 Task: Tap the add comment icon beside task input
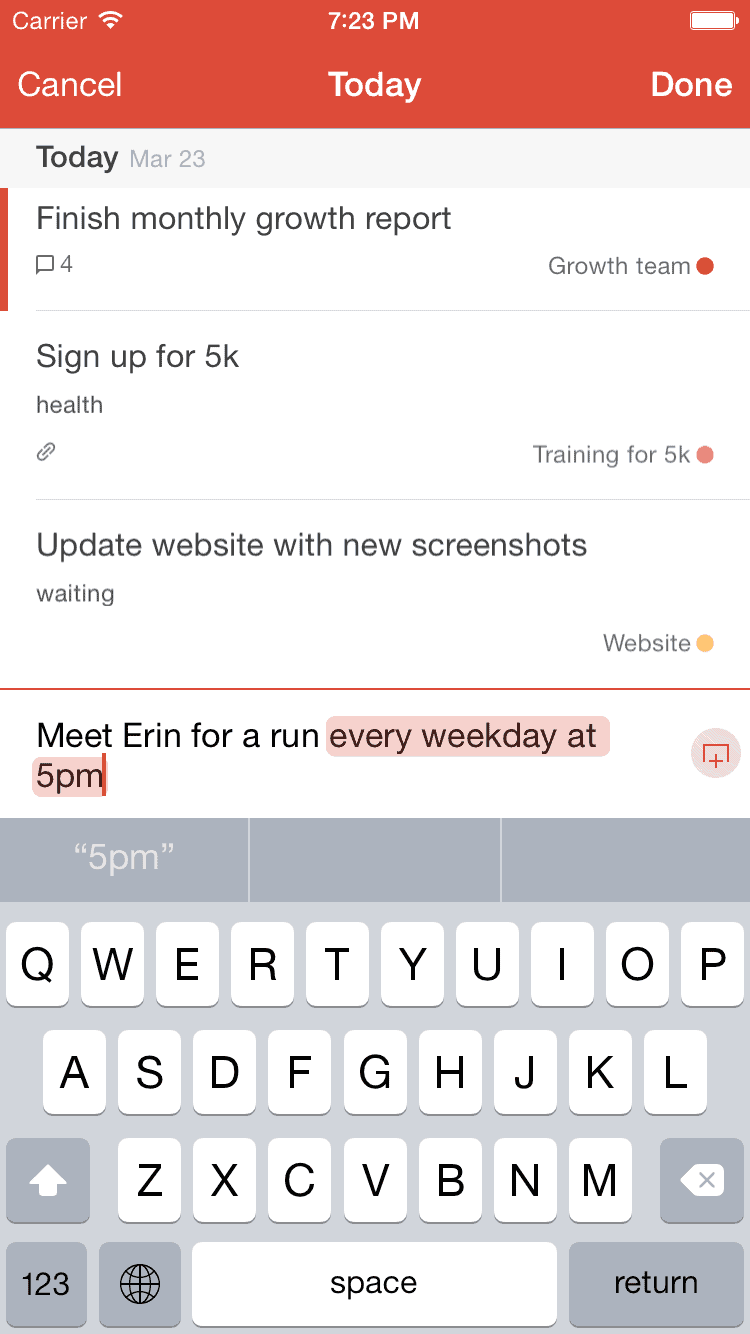pyautogui.click(x=716, y=755)
